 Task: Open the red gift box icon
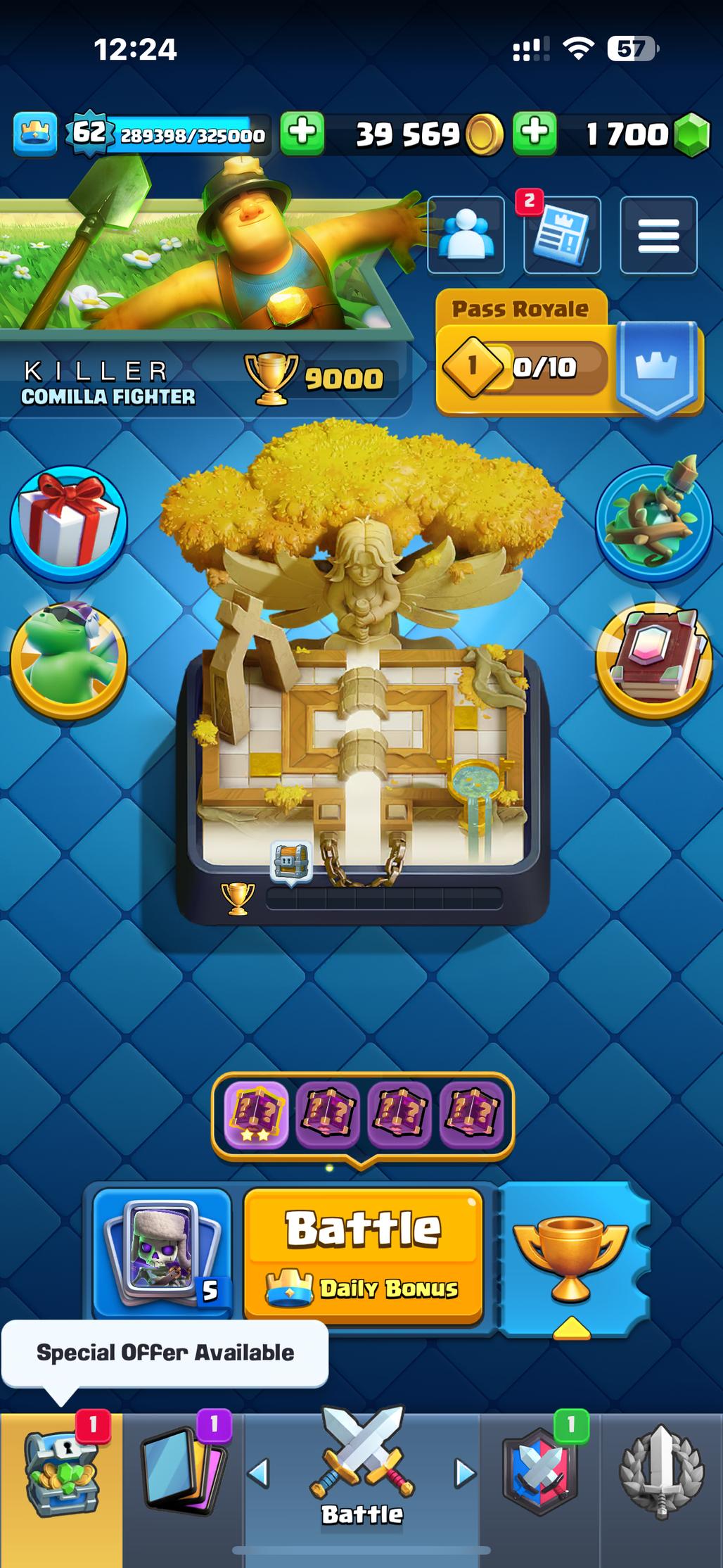pos(68,522)
